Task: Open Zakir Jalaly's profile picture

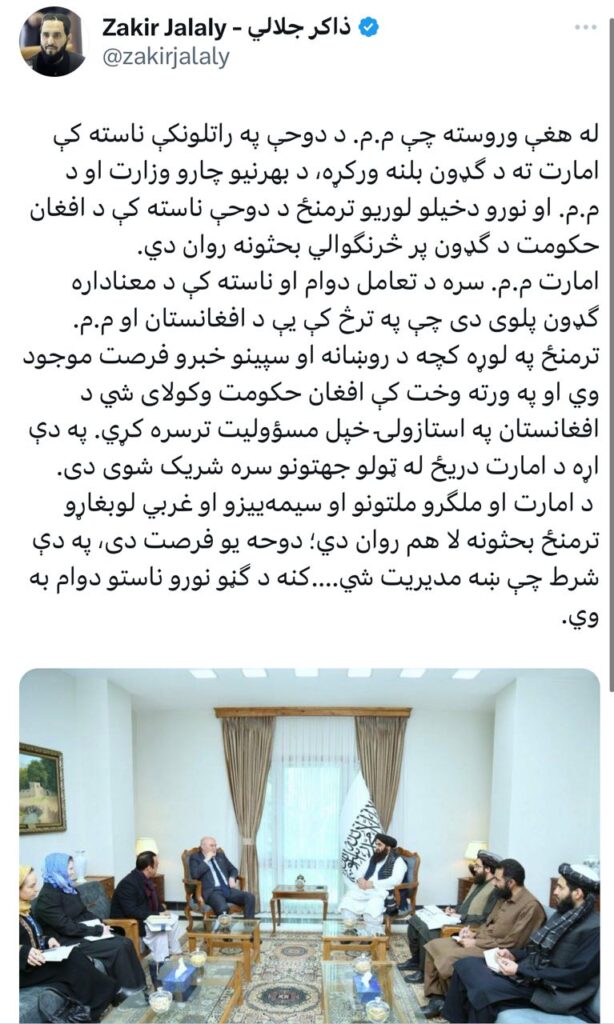Action: tap(54, 42)
